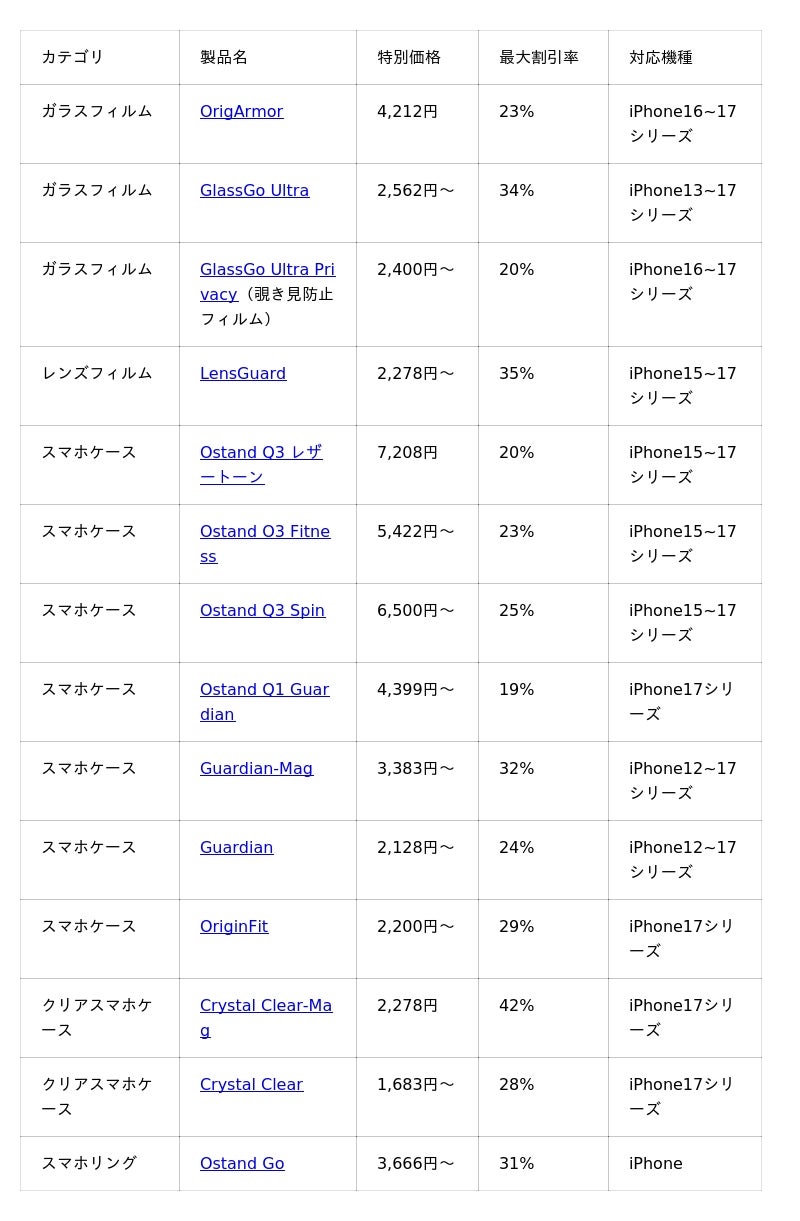Screen dimensions: 800x1221
Task: Follow the OriginFit link
Action: click(x=234, y=927)
